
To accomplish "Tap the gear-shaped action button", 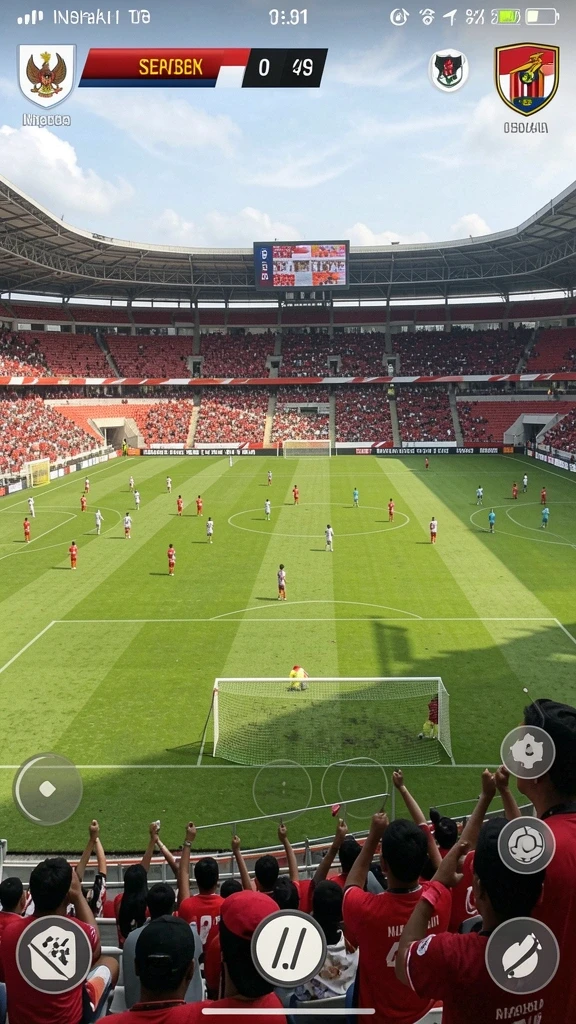I will (x=528, y=752).
